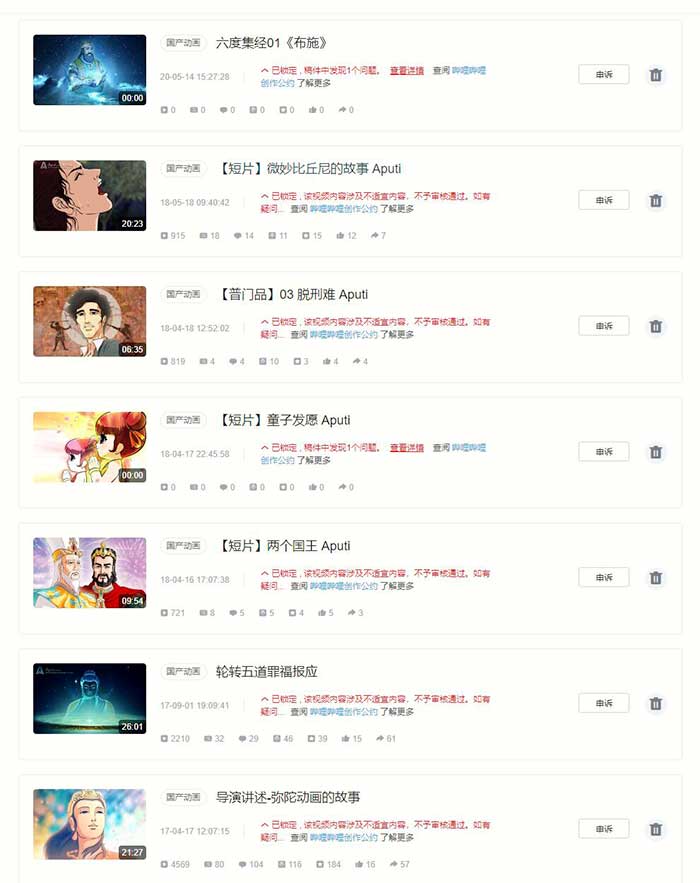The width and height of the screenshot is (700, 883).
Task: Tap 申诉 for 导演讲述-弥陀动画的故事
Action: point(603,828)
